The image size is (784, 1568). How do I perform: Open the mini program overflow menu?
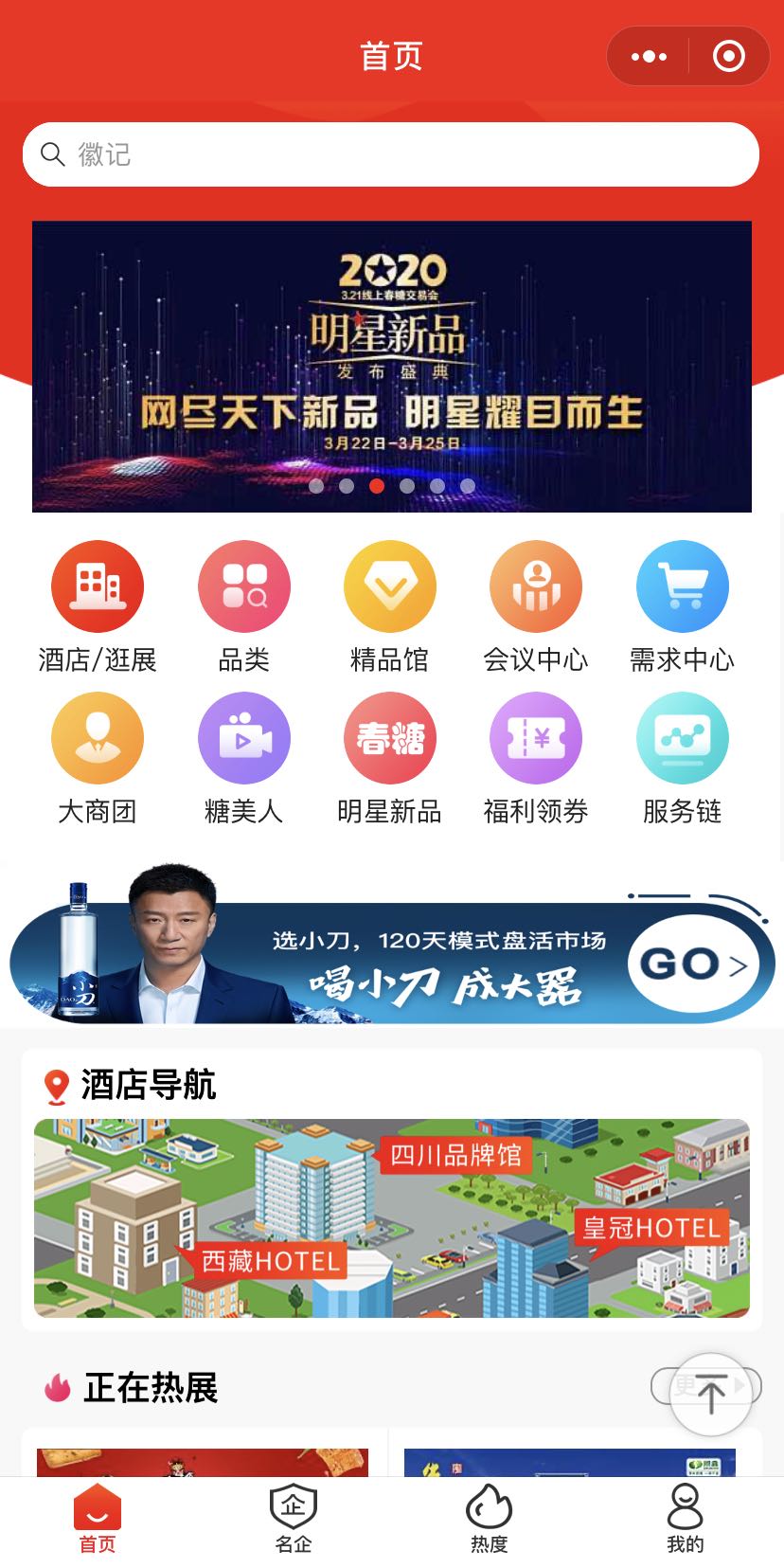coord(649,57)
